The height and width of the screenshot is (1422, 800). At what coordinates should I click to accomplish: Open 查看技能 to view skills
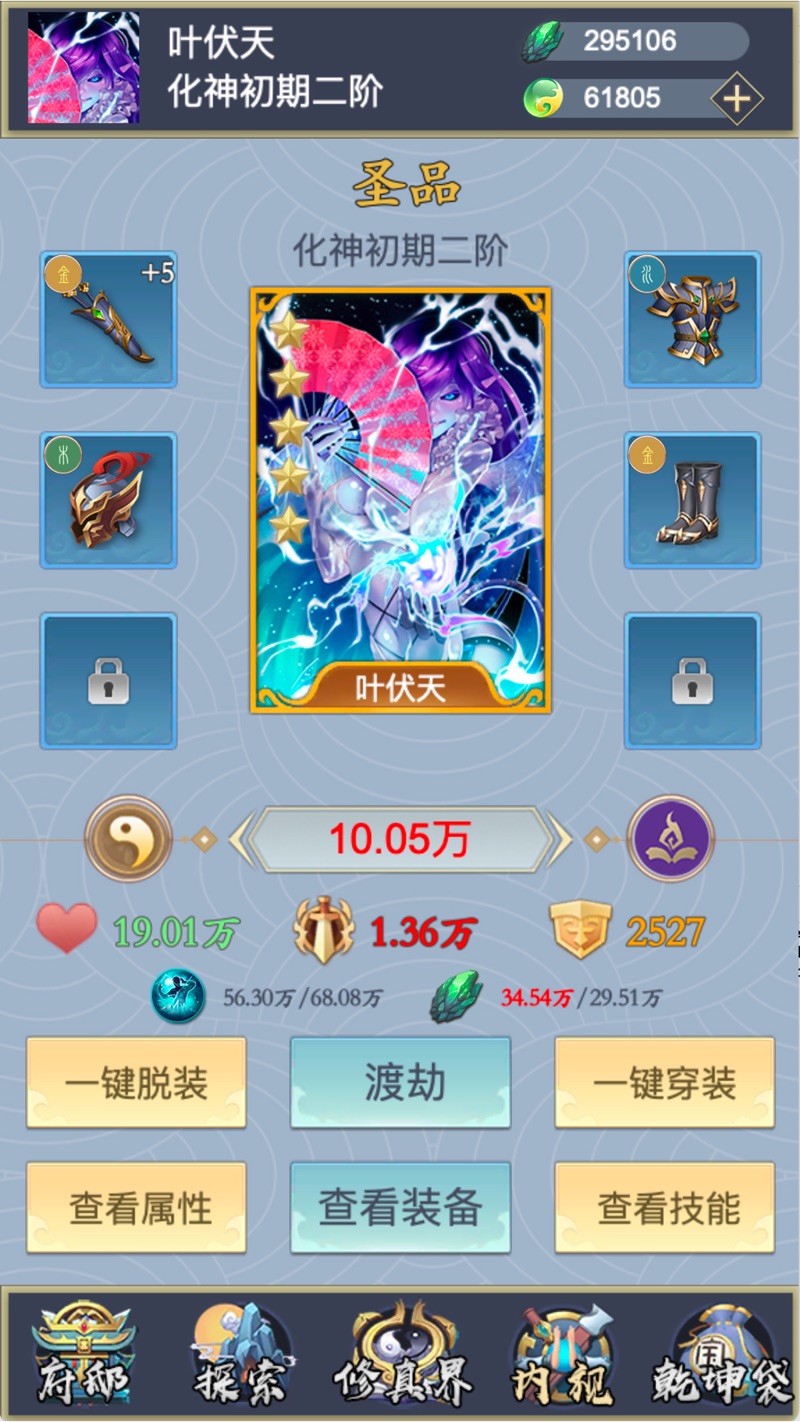[x=665, y=1207]
